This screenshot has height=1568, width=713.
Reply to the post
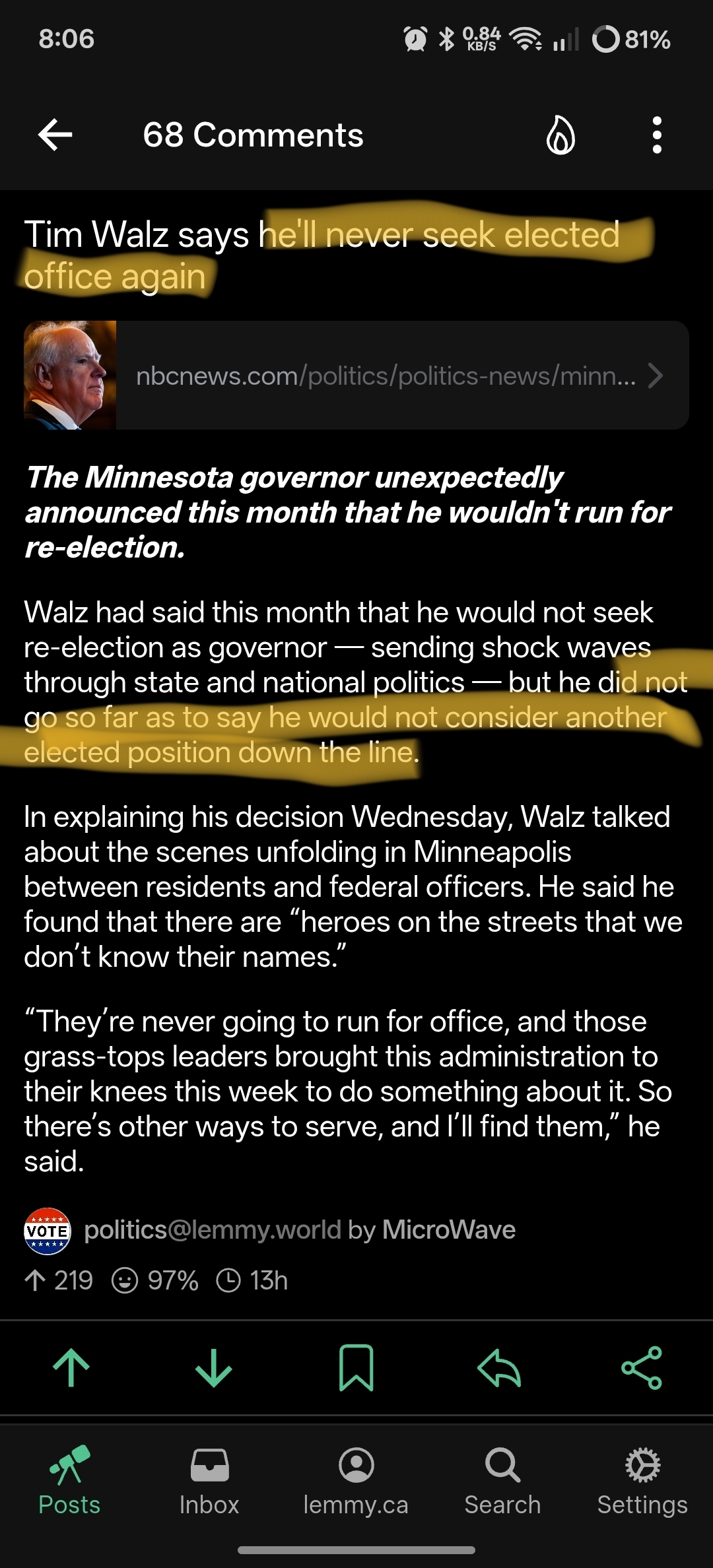[x=499, y=1368]
